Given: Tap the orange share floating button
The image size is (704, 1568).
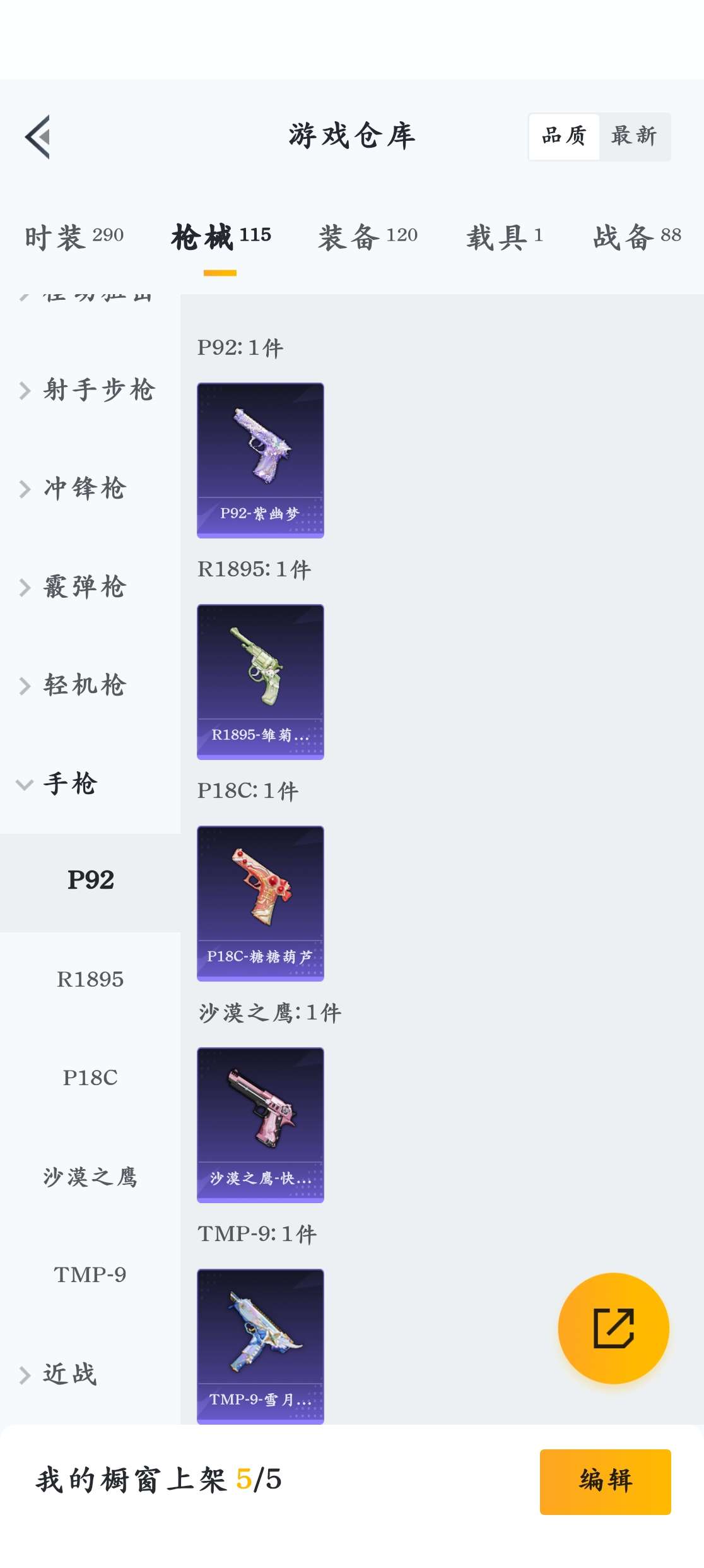Looking at the screenshot, I should tap(614, 1328).
